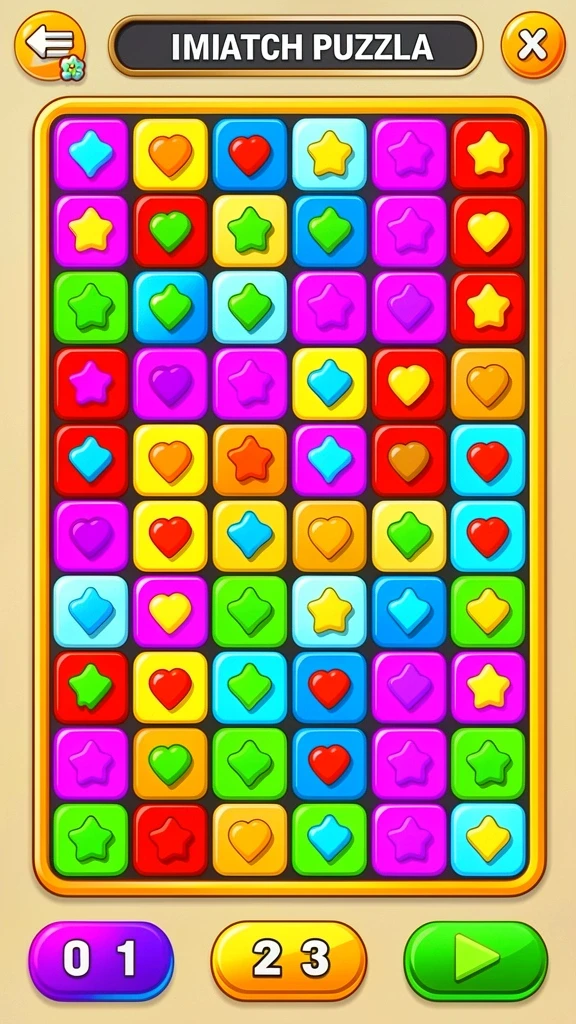Tap the green heart on the red tile
This screenshot has width=576, height=1024.
[170, 231]
